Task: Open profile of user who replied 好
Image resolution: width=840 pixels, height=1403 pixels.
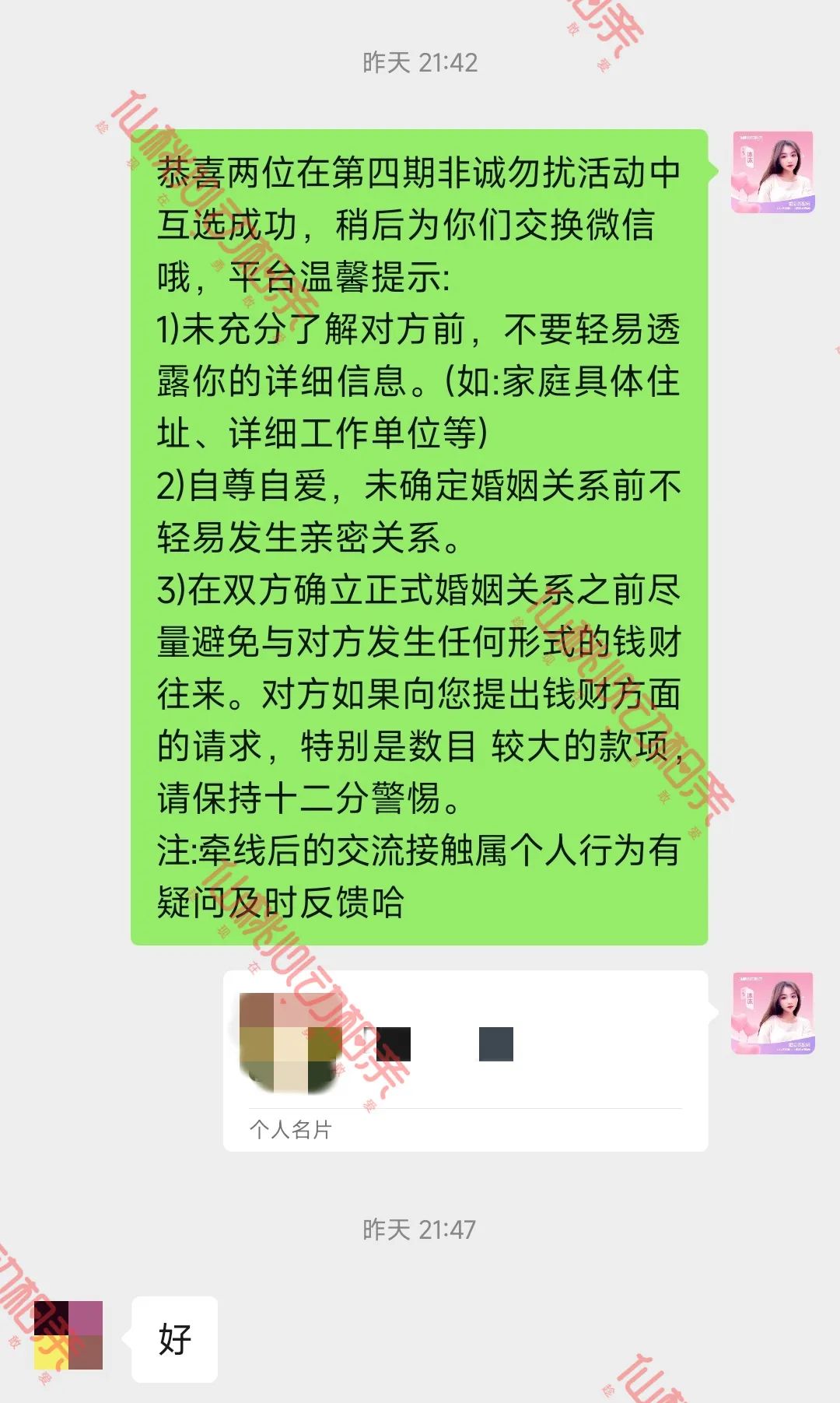Action: [x=68, y=1335]
